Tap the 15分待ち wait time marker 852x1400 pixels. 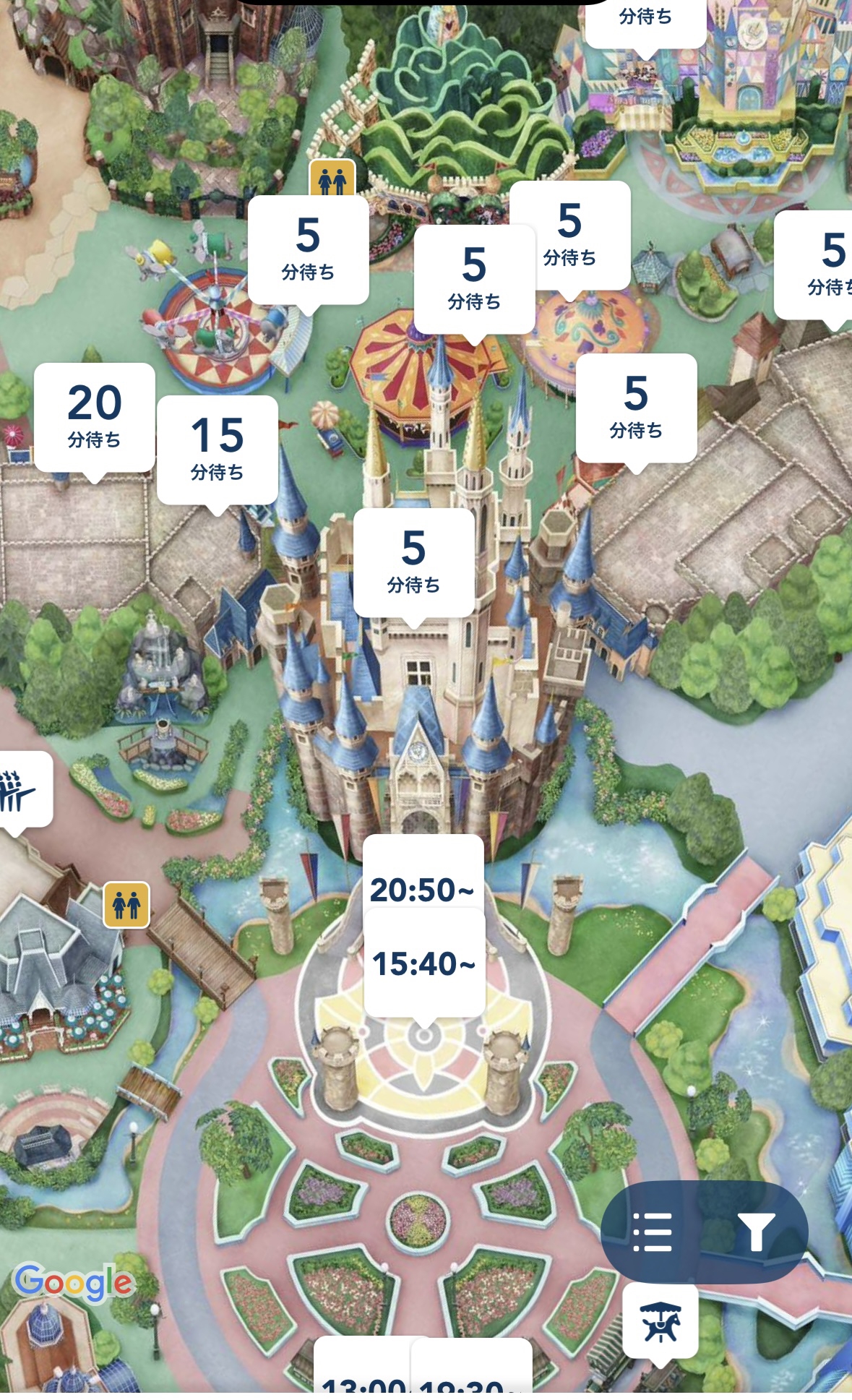pyautogui.click(x=218, y=450)
